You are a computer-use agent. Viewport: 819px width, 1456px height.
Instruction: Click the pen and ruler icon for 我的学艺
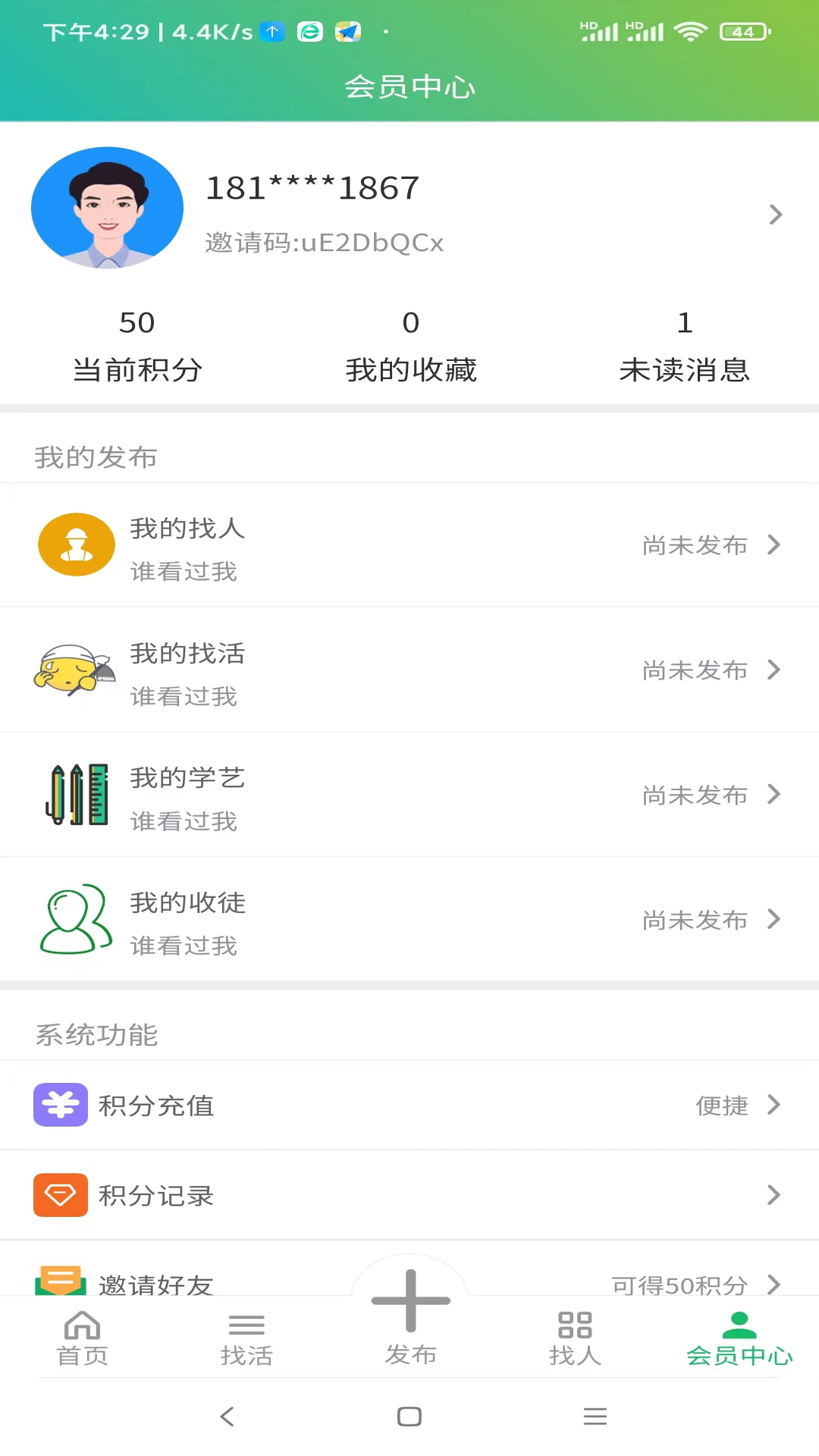[x=76, y=795]
